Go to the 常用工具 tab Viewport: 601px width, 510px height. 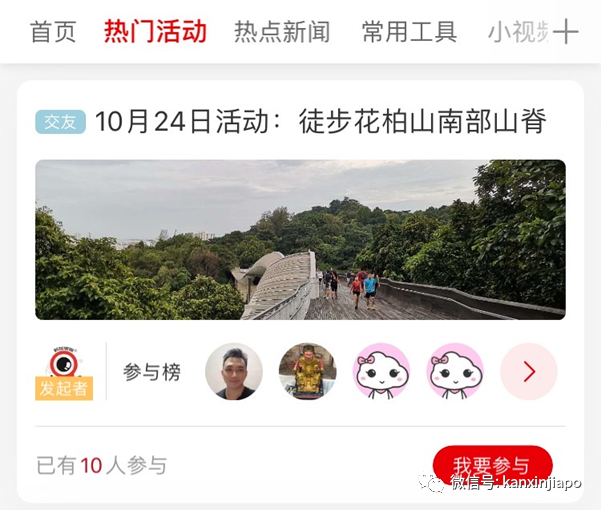pos(409,32)
